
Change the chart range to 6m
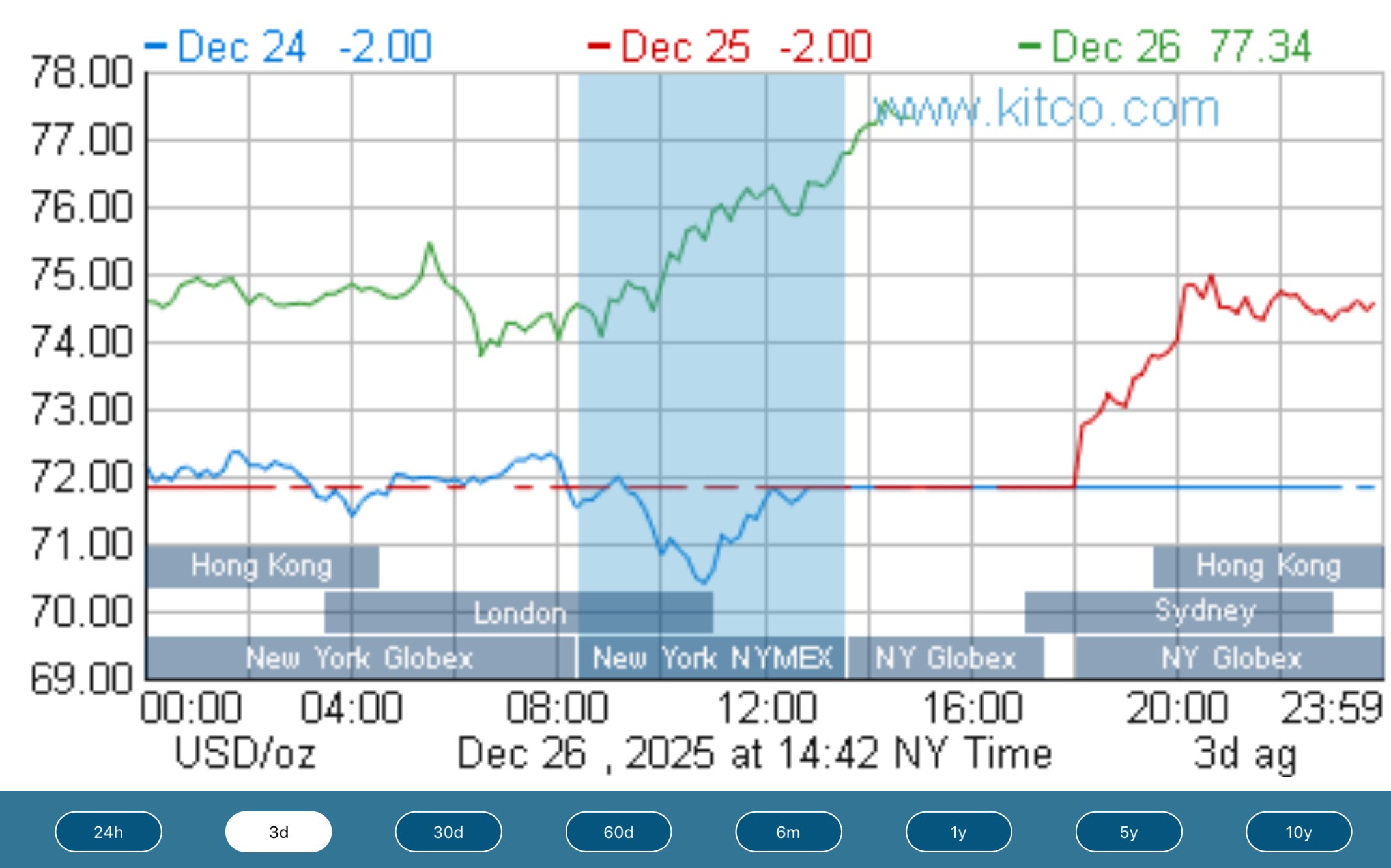[788, 832]
